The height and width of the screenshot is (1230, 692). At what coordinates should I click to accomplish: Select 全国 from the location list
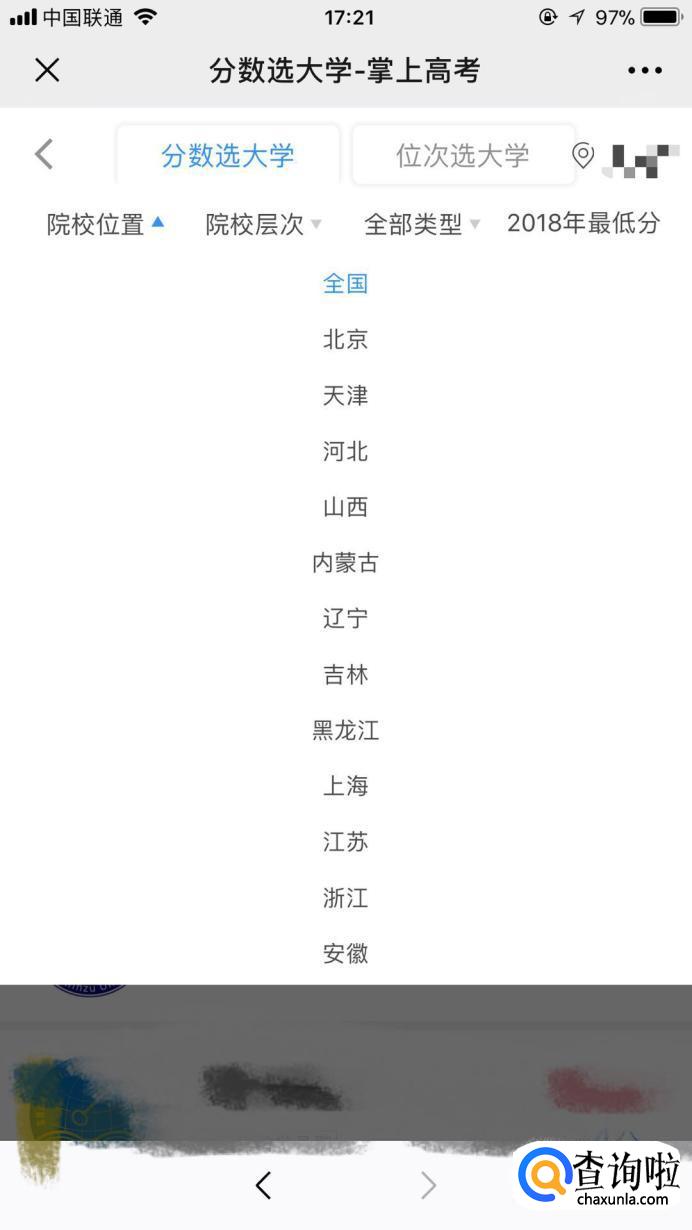(346, 283)
